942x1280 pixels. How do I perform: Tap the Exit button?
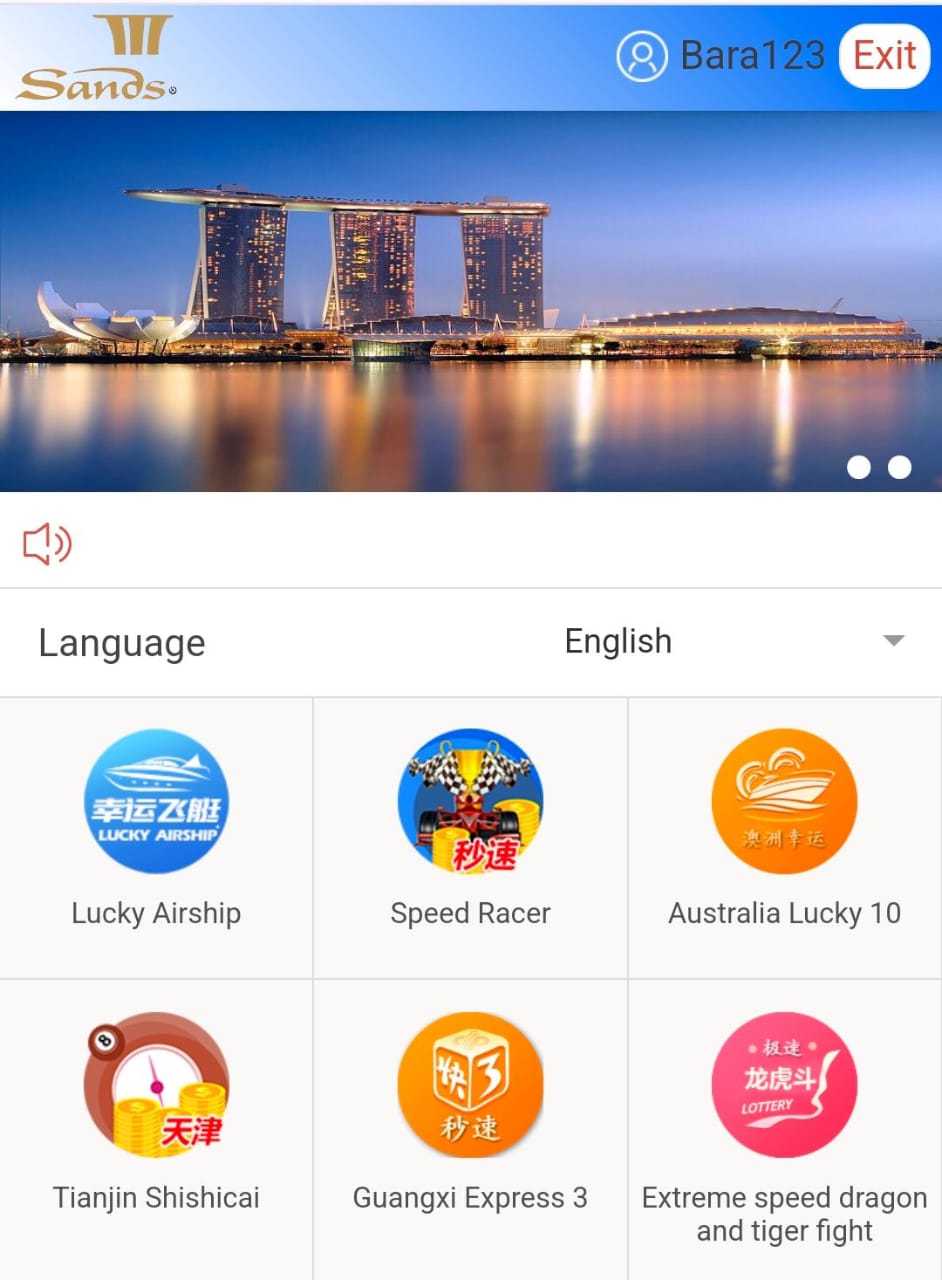tap(884, 56)
